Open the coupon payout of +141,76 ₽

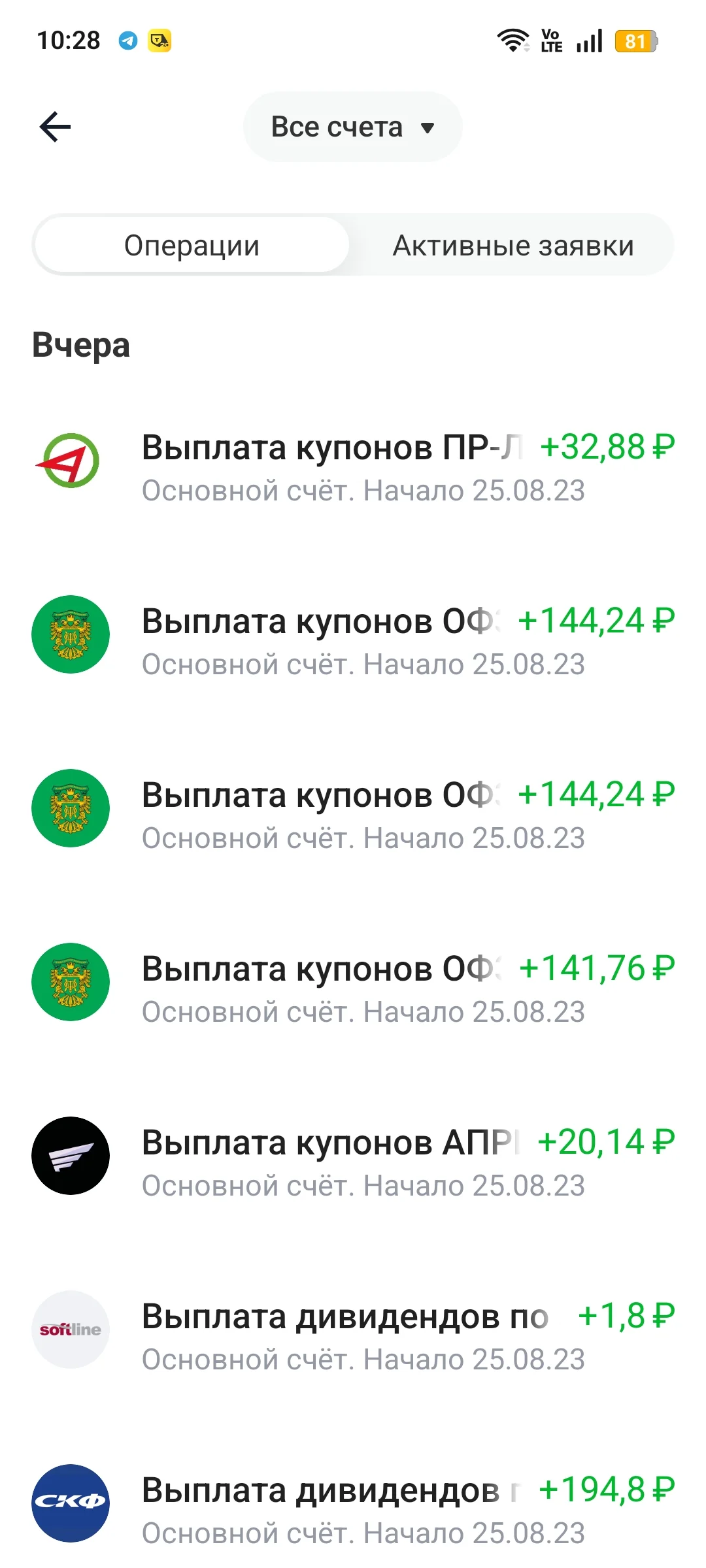(x=353, y=988)
